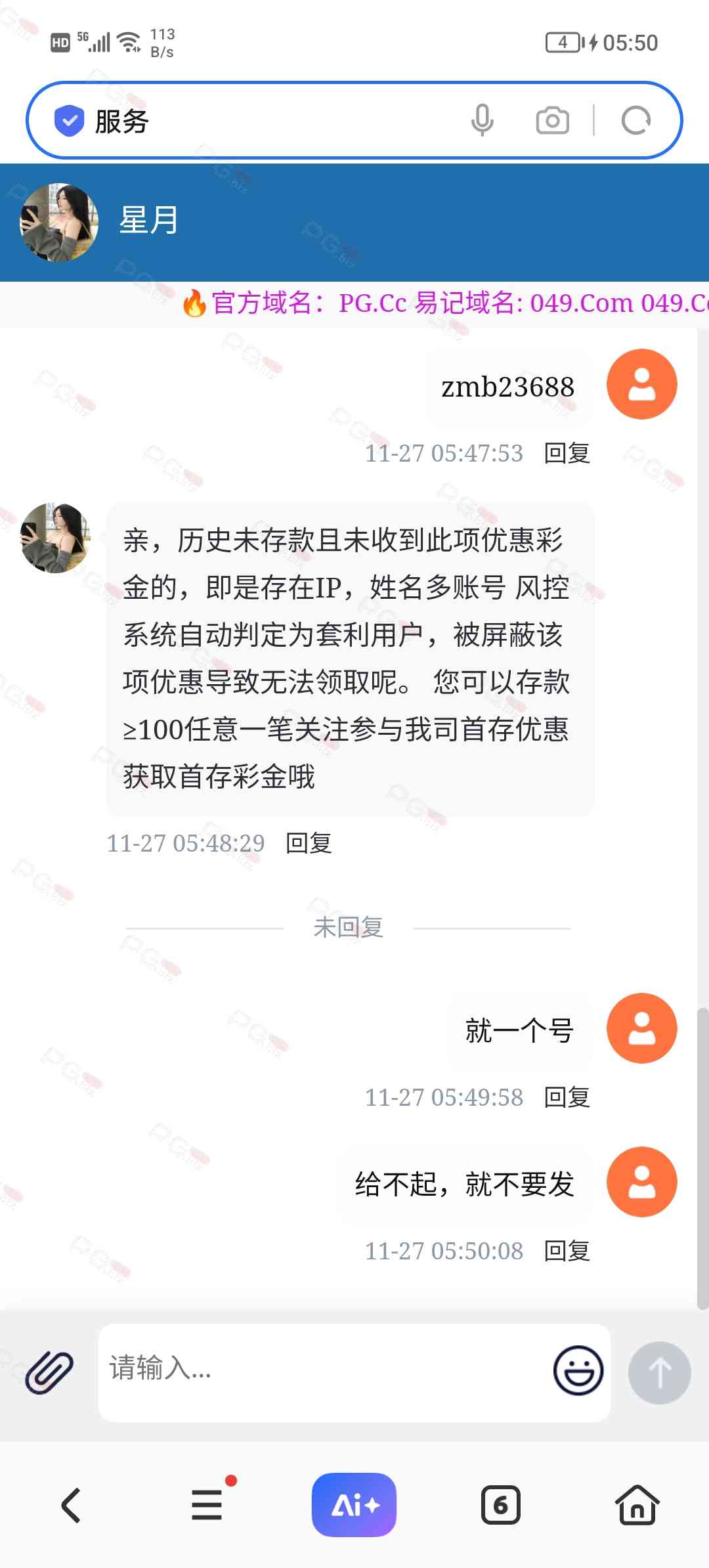The height and width of the screenshot is (1568, 709).
Task: Open the paperclip attachment icon
Action: coord(49,1372)
